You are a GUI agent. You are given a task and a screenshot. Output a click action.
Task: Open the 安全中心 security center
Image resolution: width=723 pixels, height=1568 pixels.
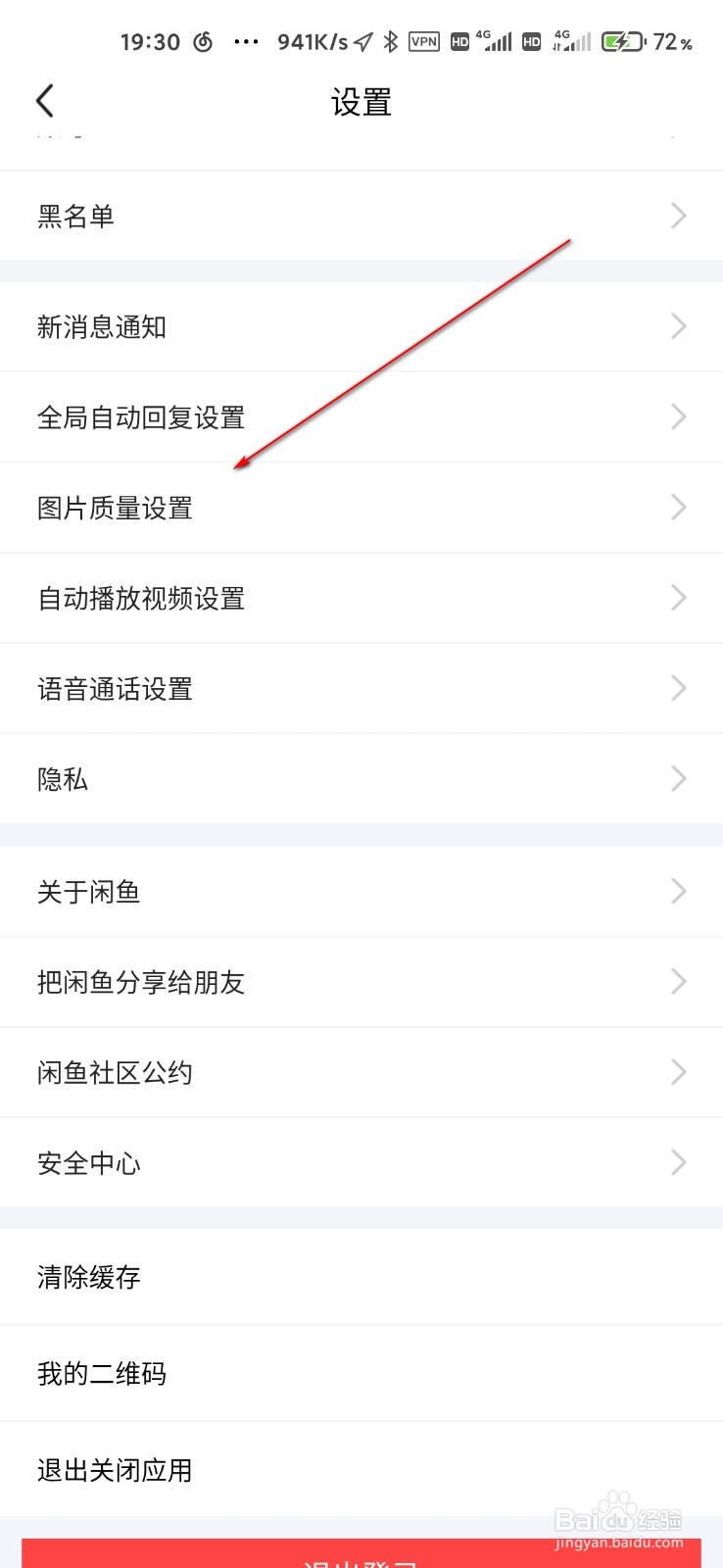(88, 1162)
